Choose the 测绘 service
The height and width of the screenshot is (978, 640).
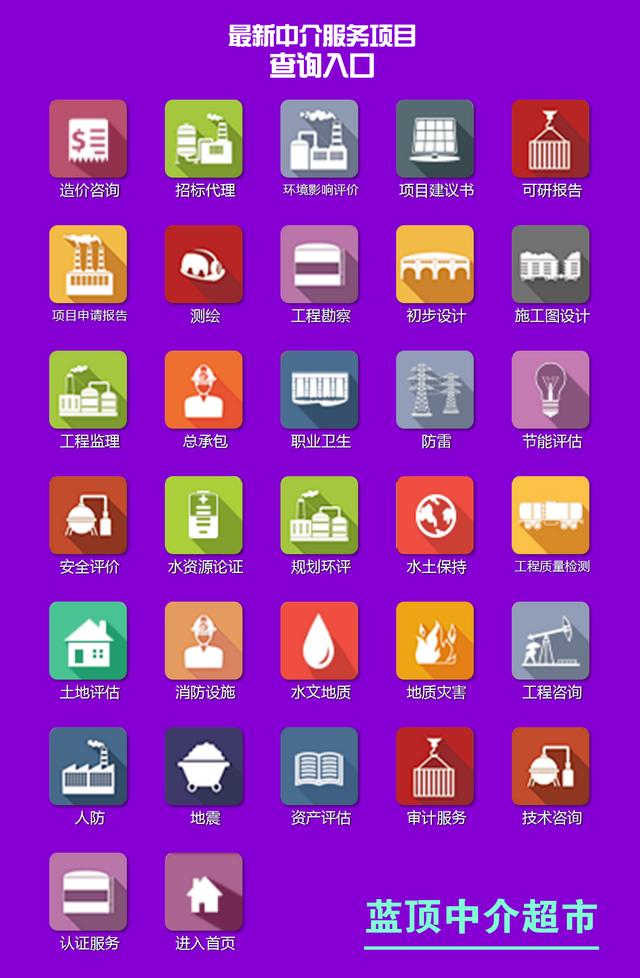coord(204,264)
